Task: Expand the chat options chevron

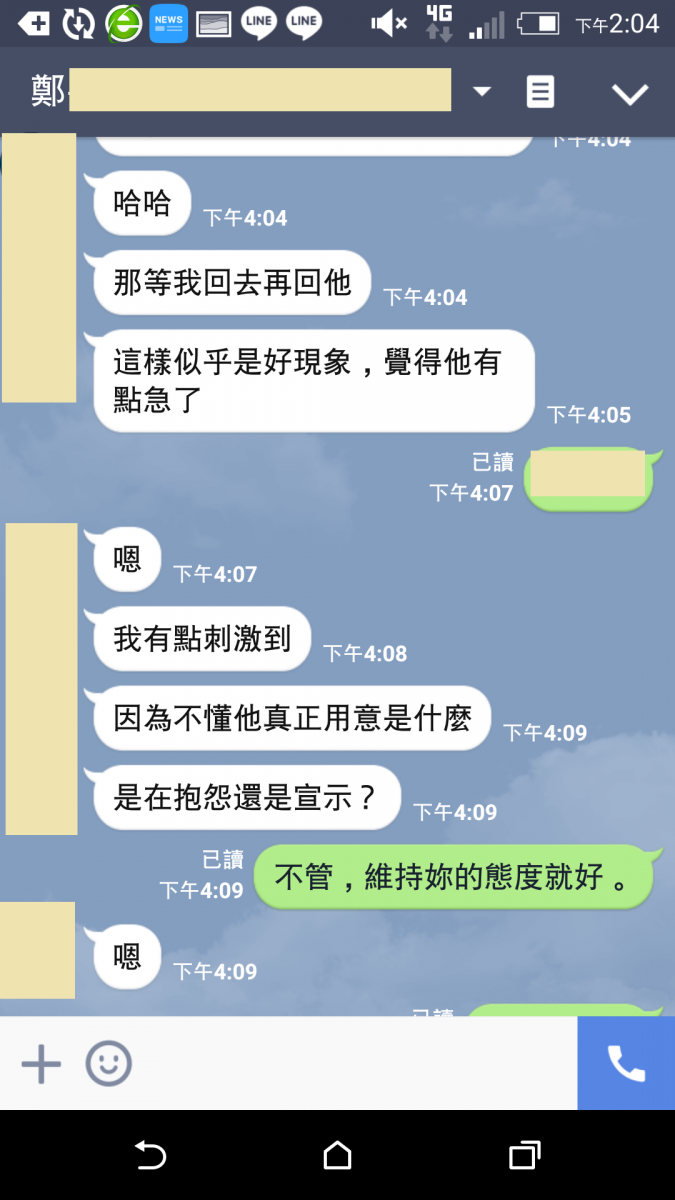Action: coord(630,94)
